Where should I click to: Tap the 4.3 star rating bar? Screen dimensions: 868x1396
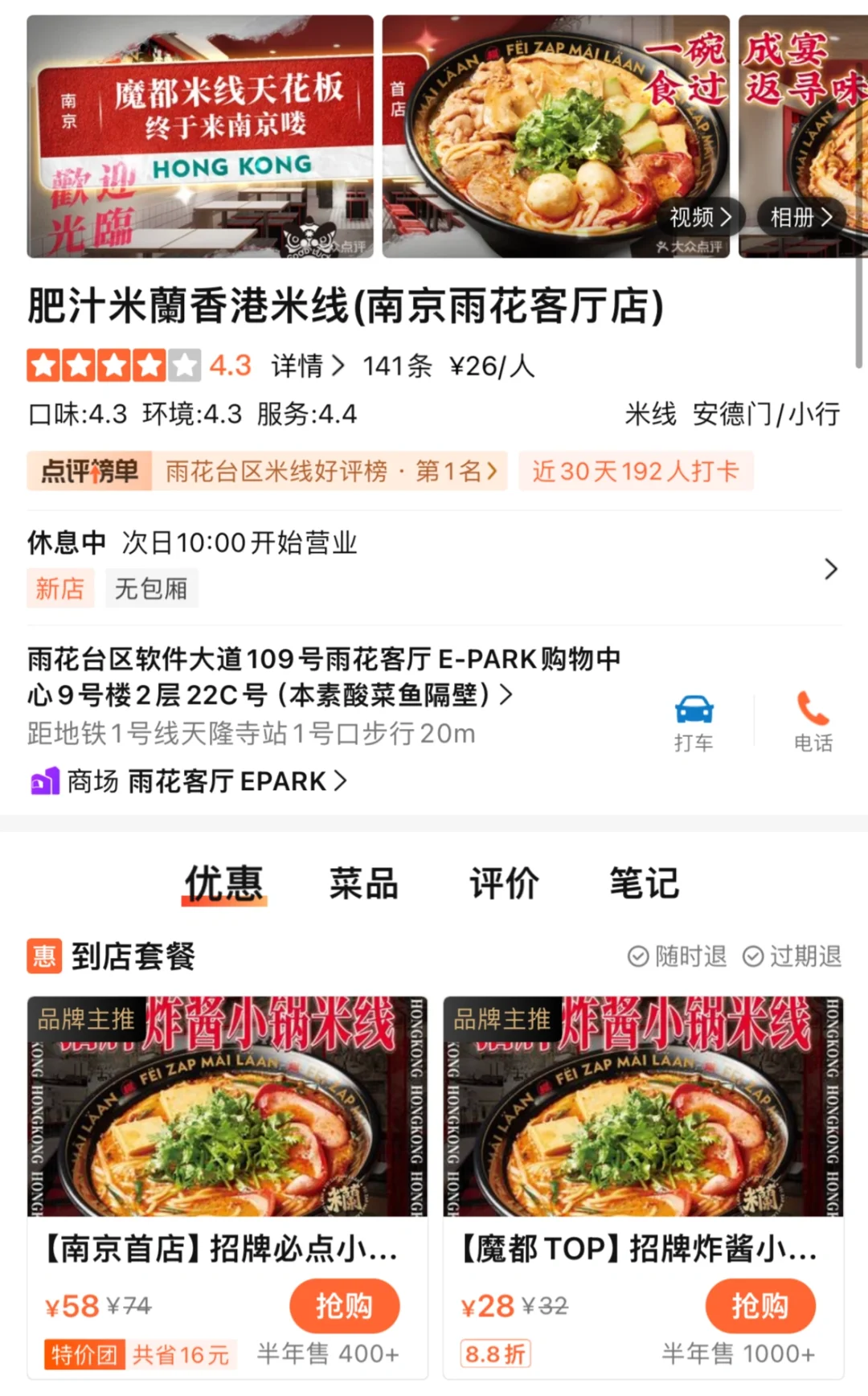(113, 366)
